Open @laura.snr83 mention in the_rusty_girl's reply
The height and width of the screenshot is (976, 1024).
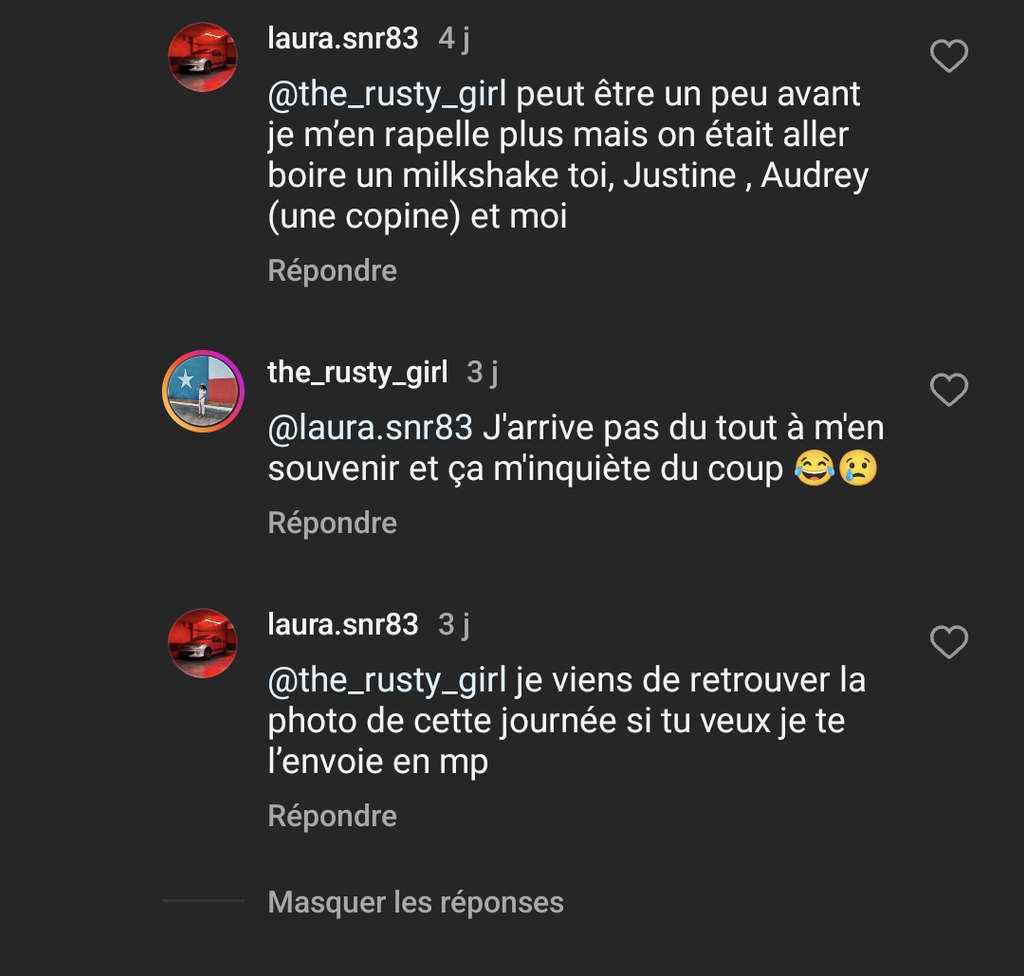tap(370, 428)
